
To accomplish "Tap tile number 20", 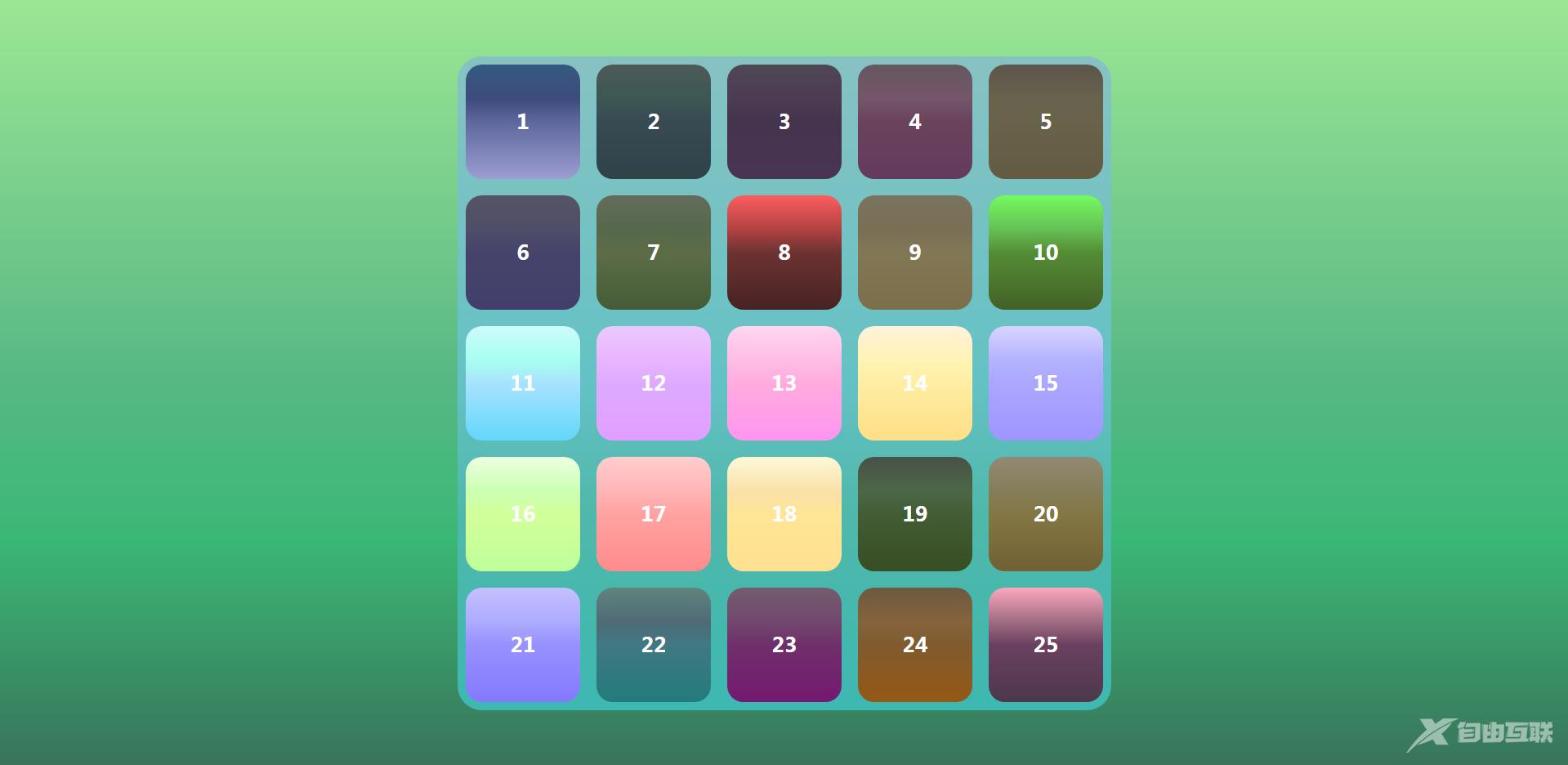I will (x=1046, y=514).
